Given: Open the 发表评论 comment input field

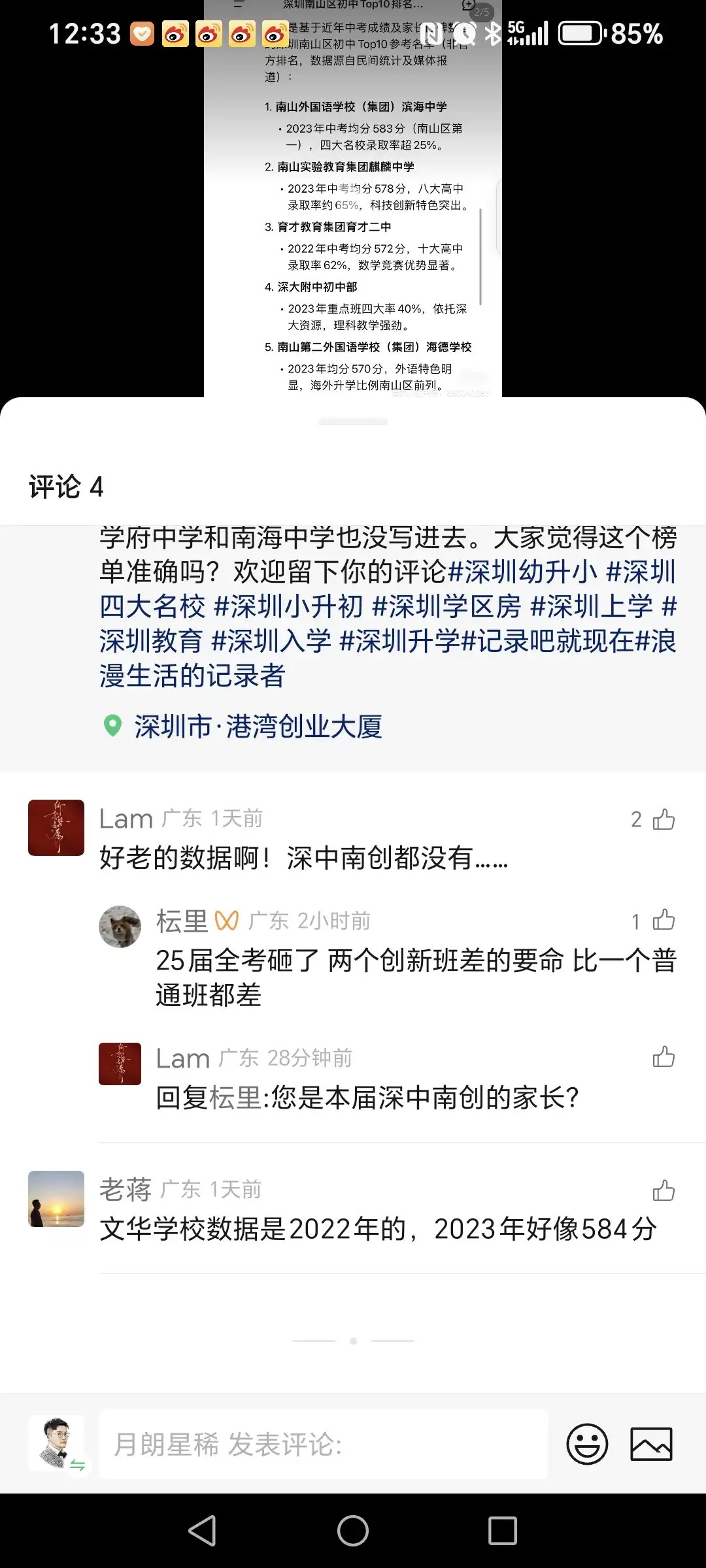Looking at the screenshot, I should 324,1444.
